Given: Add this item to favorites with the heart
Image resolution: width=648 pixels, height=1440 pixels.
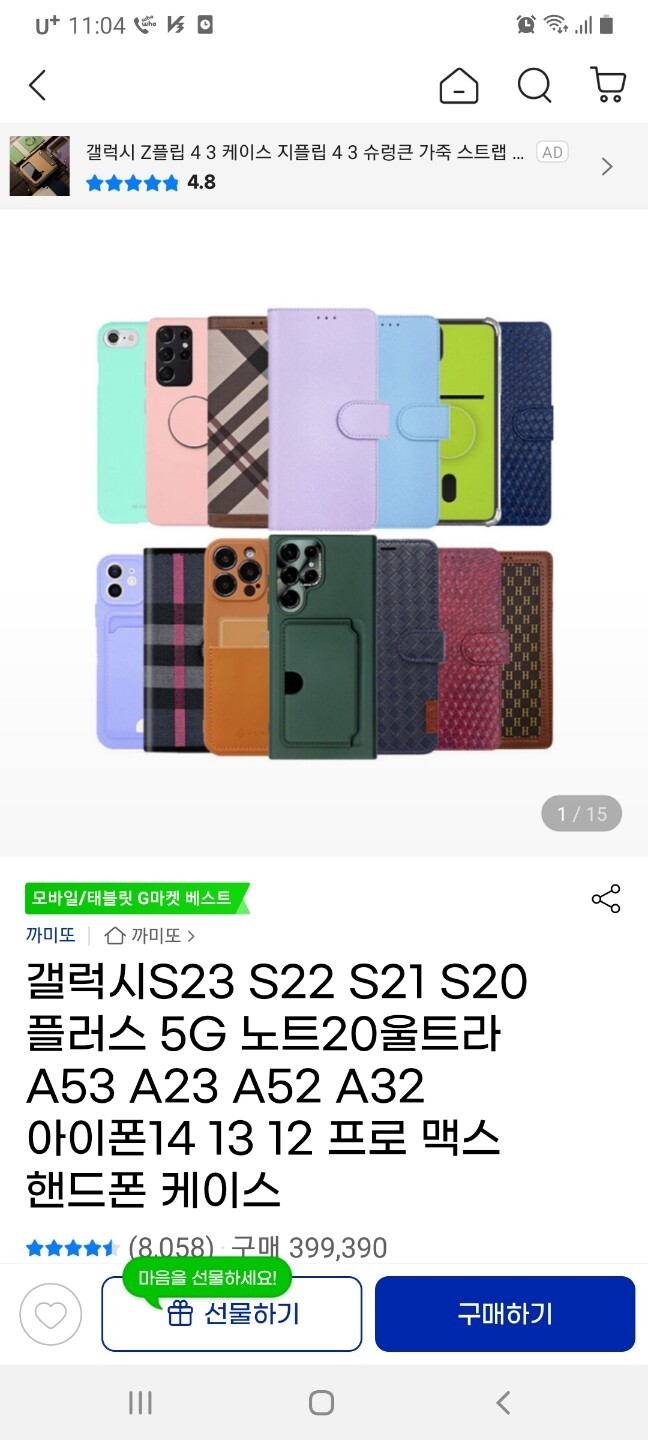Looking at the screenshot, I should [x=50, y=1314].
